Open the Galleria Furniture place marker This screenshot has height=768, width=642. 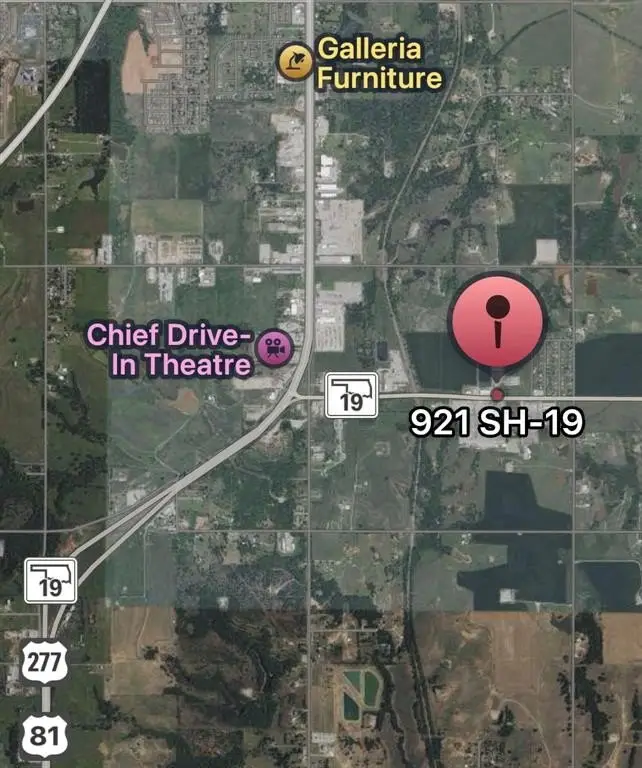click(x=294, y=62)
